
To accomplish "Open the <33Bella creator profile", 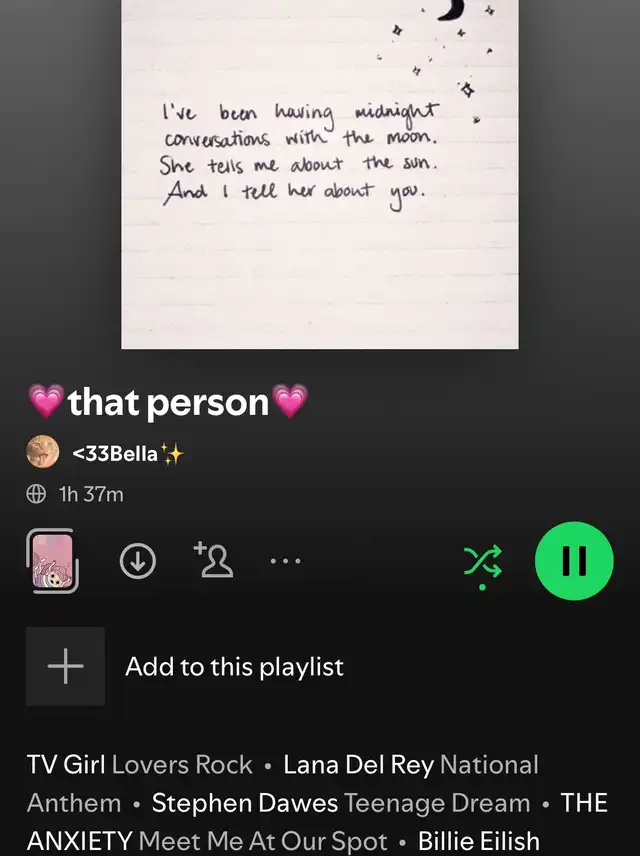I will click(113, 454).
